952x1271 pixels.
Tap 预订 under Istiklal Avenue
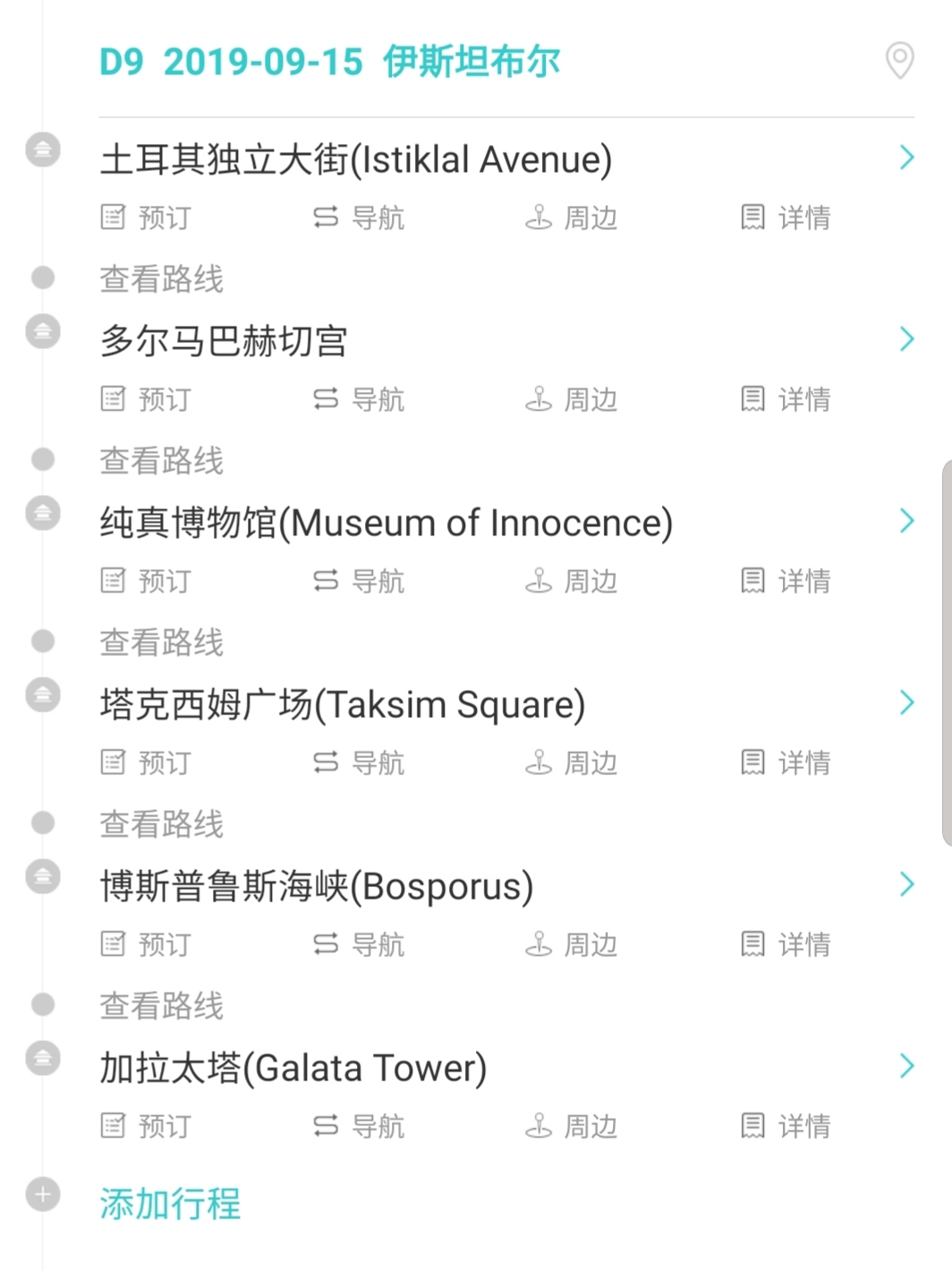(x=146, y=218)
